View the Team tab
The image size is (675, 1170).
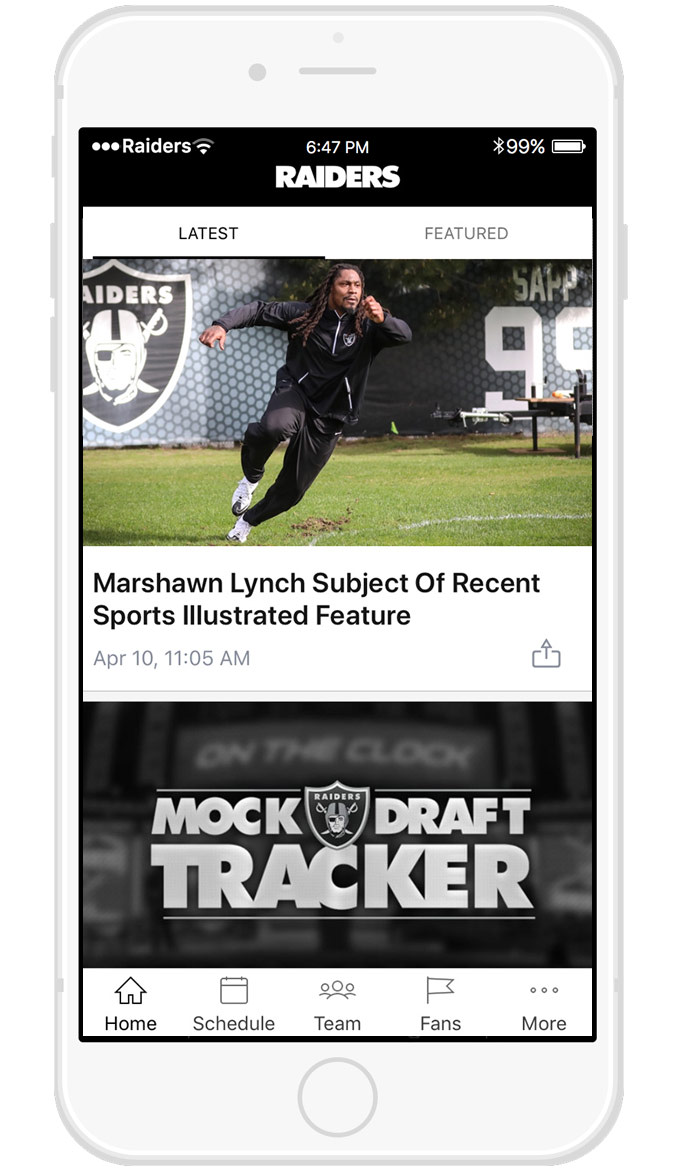click(x=337, y=1004)
